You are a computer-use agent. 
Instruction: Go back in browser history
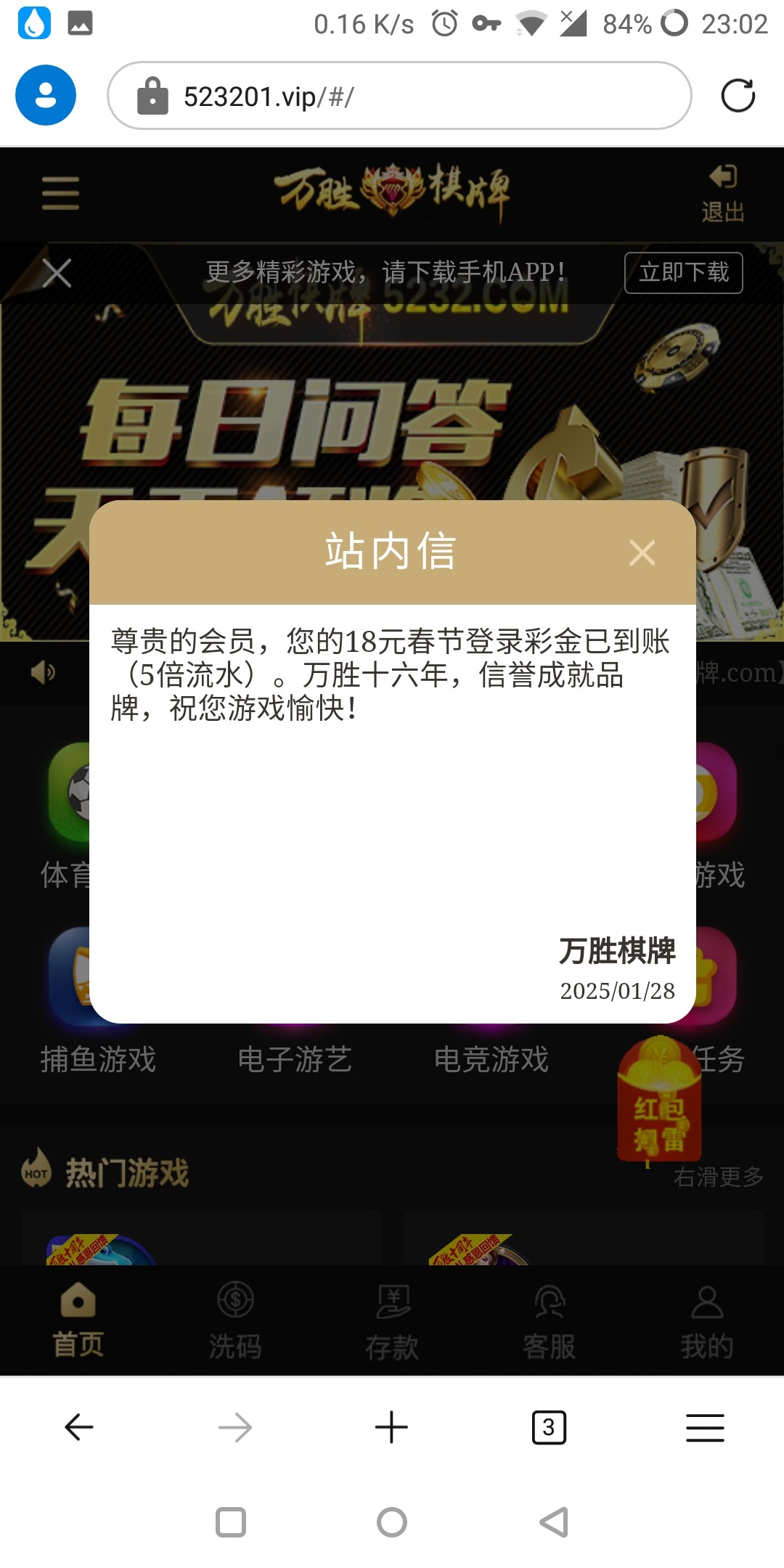click(x=78, y=1428)
